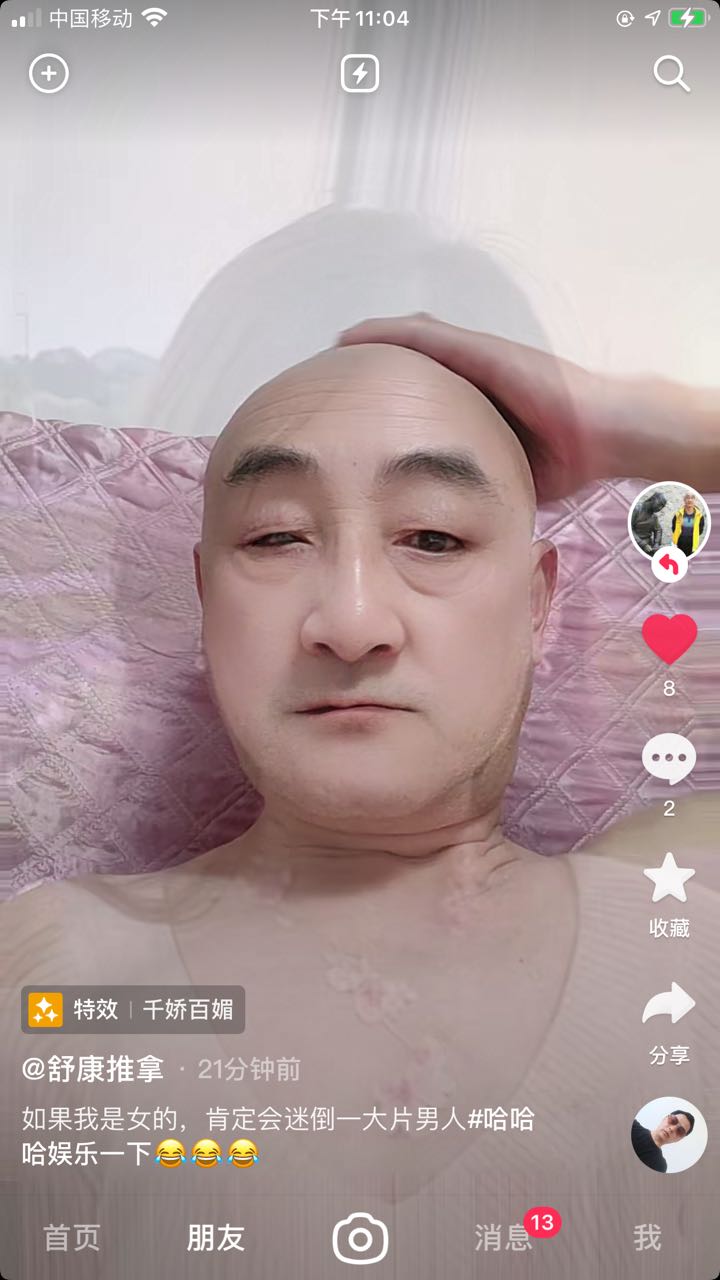Image resolution: width=720 pixels, height=1280 pixels.
Task: Open the lightning flash icon
Action: tap(360, 74)
